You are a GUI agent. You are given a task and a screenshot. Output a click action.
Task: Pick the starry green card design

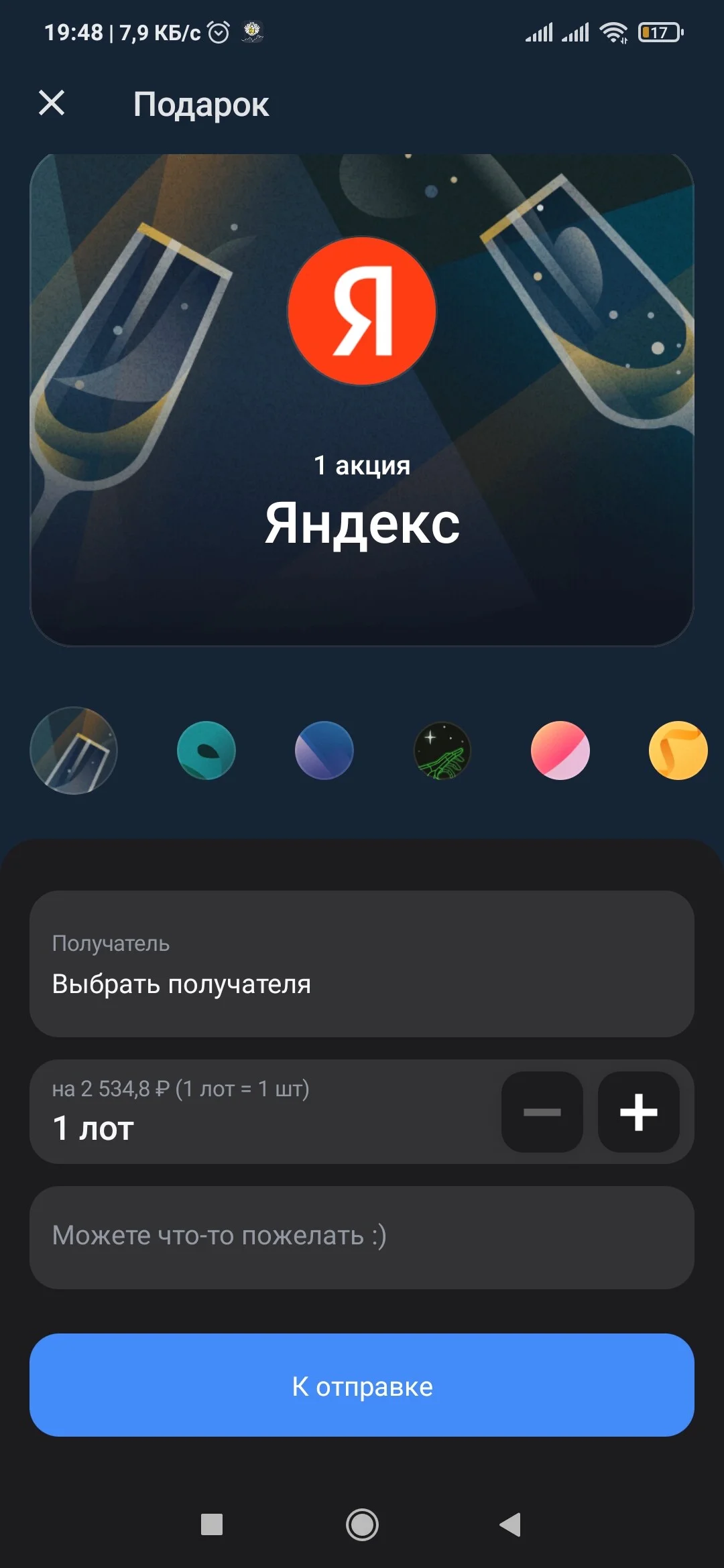click(442, 750)
